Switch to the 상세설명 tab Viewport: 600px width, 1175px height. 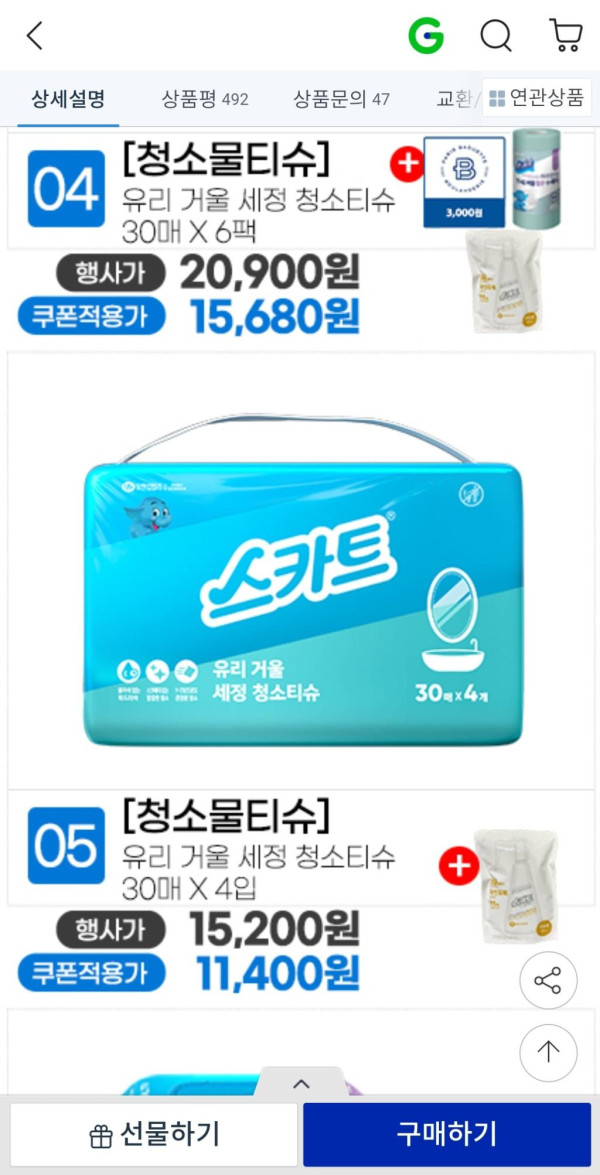(x=68, y=99)
